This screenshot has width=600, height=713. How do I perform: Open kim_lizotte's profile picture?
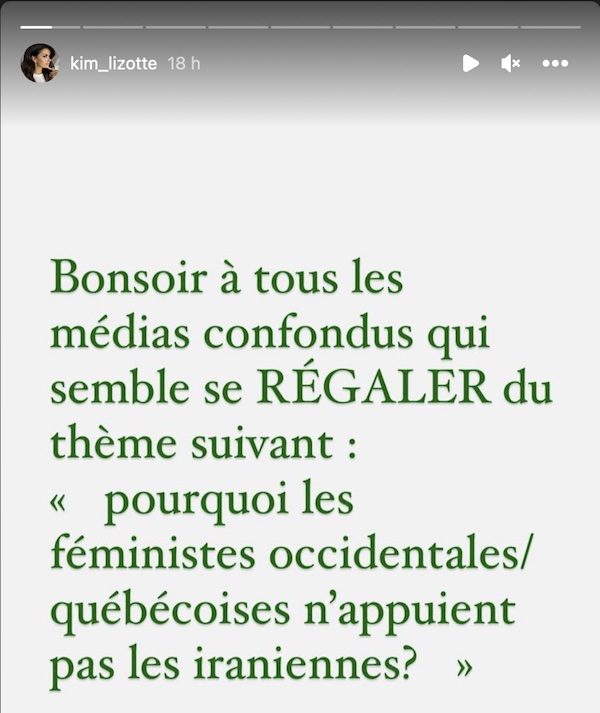tap(40, 63)
